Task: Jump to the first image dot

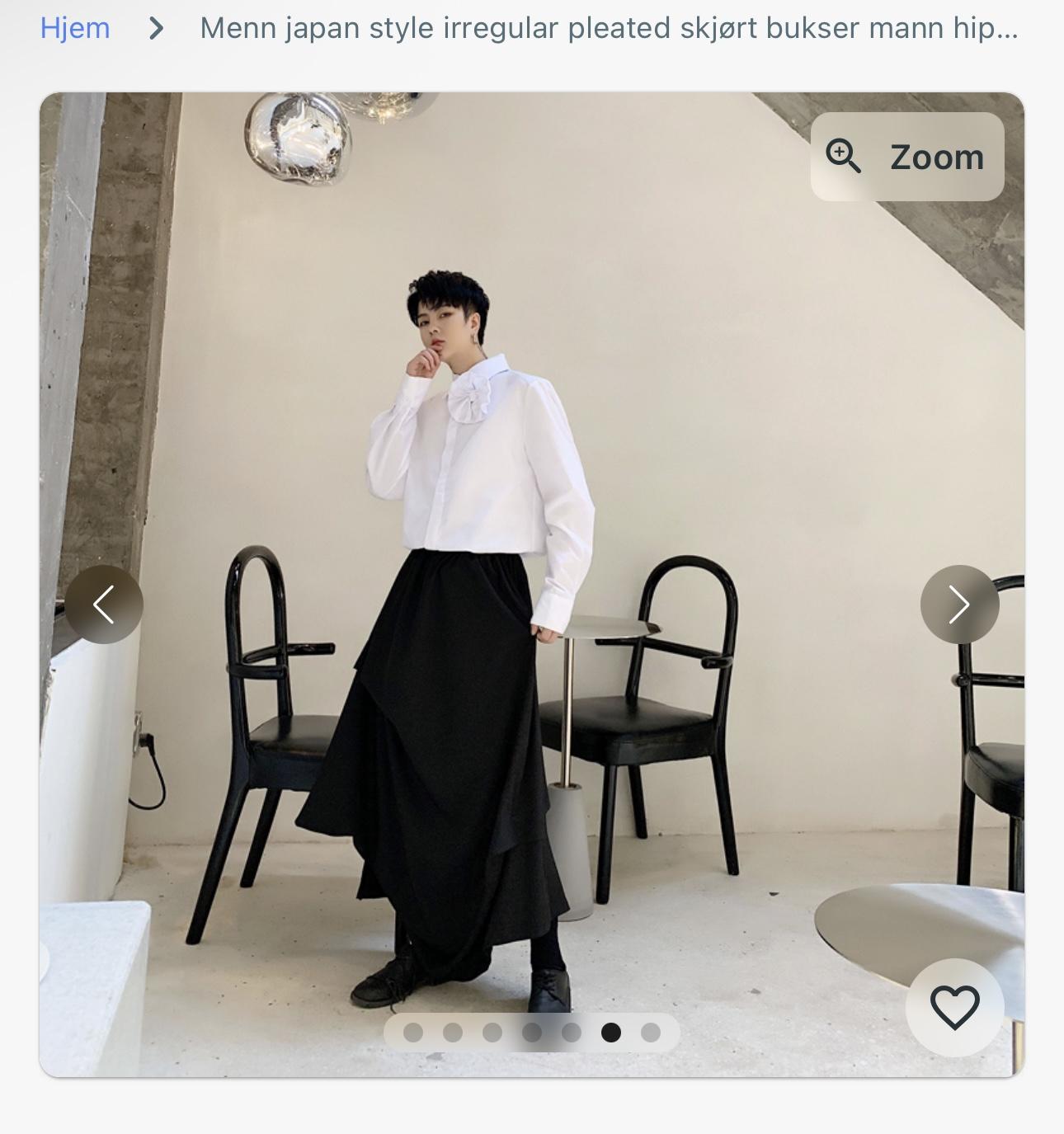Action: coord(413,1033)
